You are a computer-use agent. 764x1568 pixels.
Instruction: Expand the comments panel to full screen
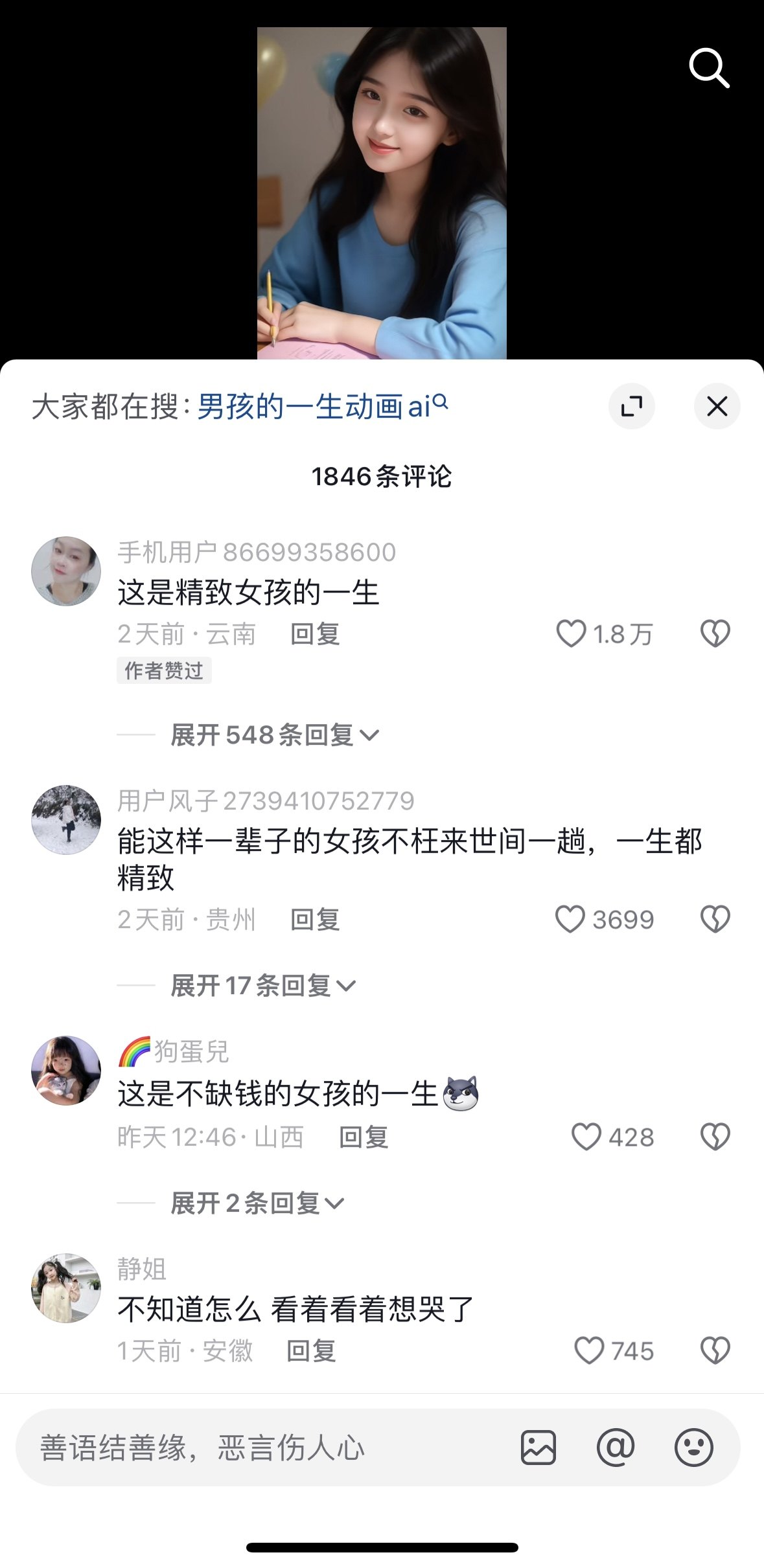pyautogui.click(x=631, y=407)
